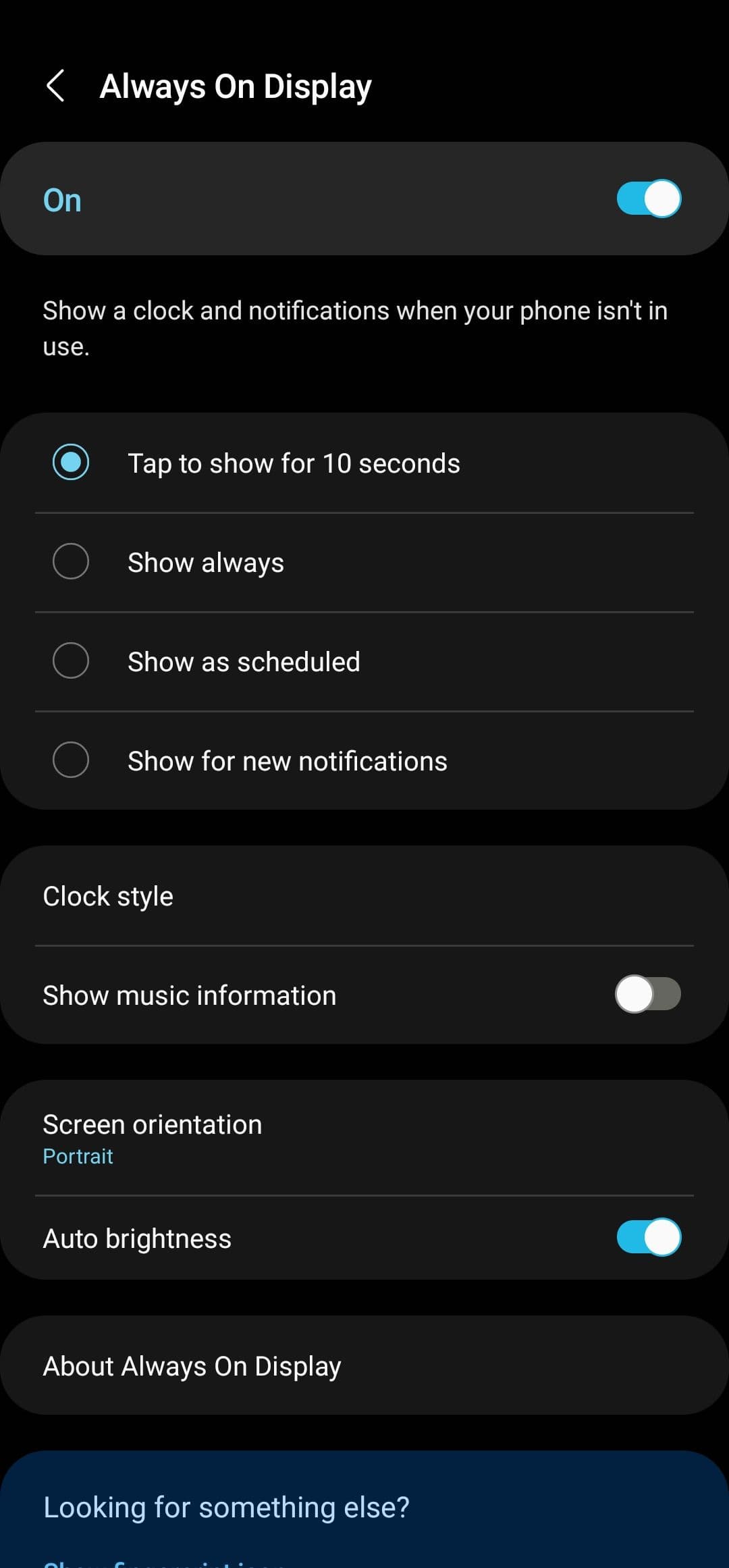The height and width of the screenshot is (1568, 729).
Task: Tap the "Always On Display" title
Action: pos(236,85)
